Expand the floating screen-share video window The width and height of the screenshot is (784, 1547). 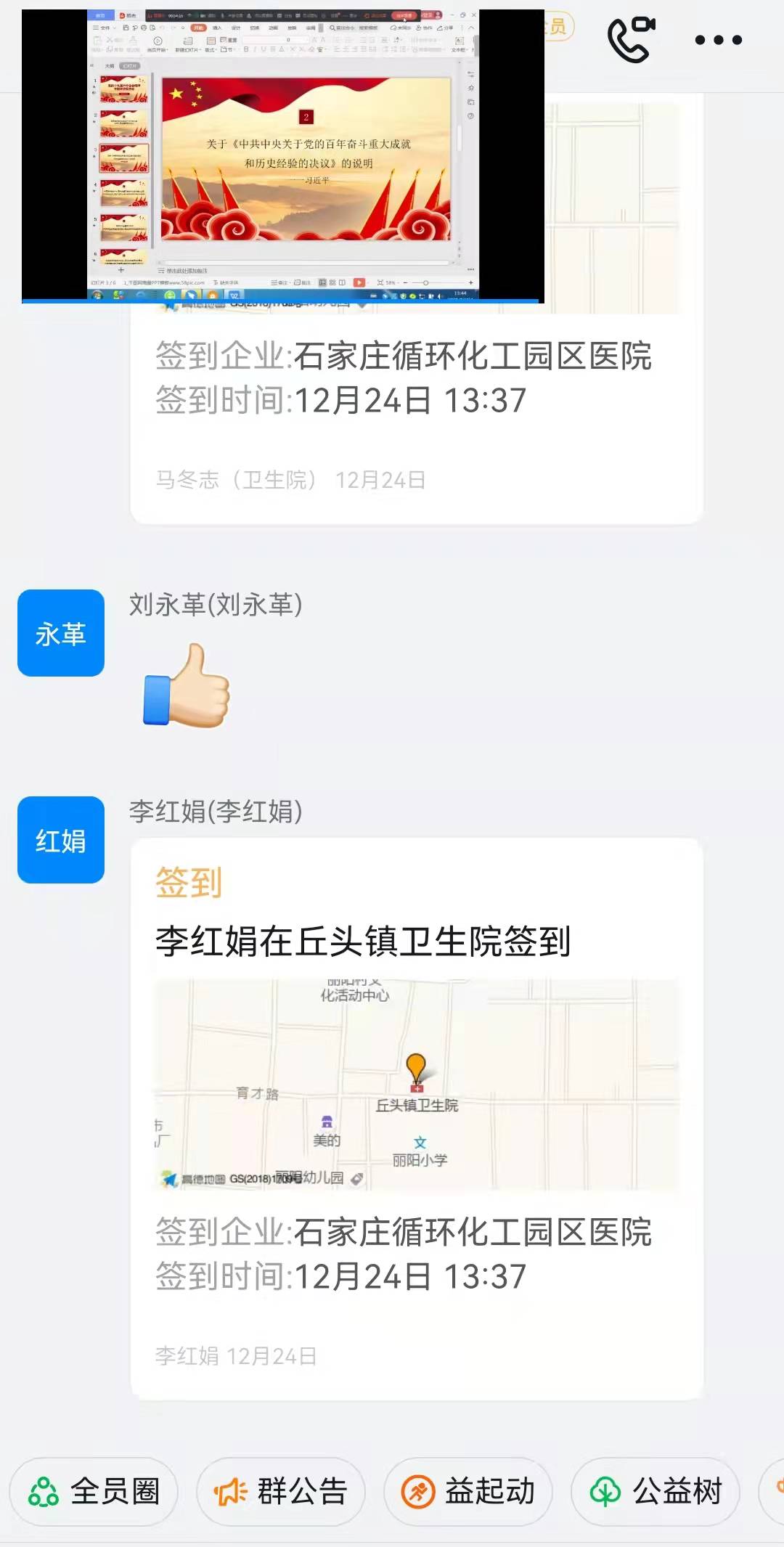click(283, 155)
